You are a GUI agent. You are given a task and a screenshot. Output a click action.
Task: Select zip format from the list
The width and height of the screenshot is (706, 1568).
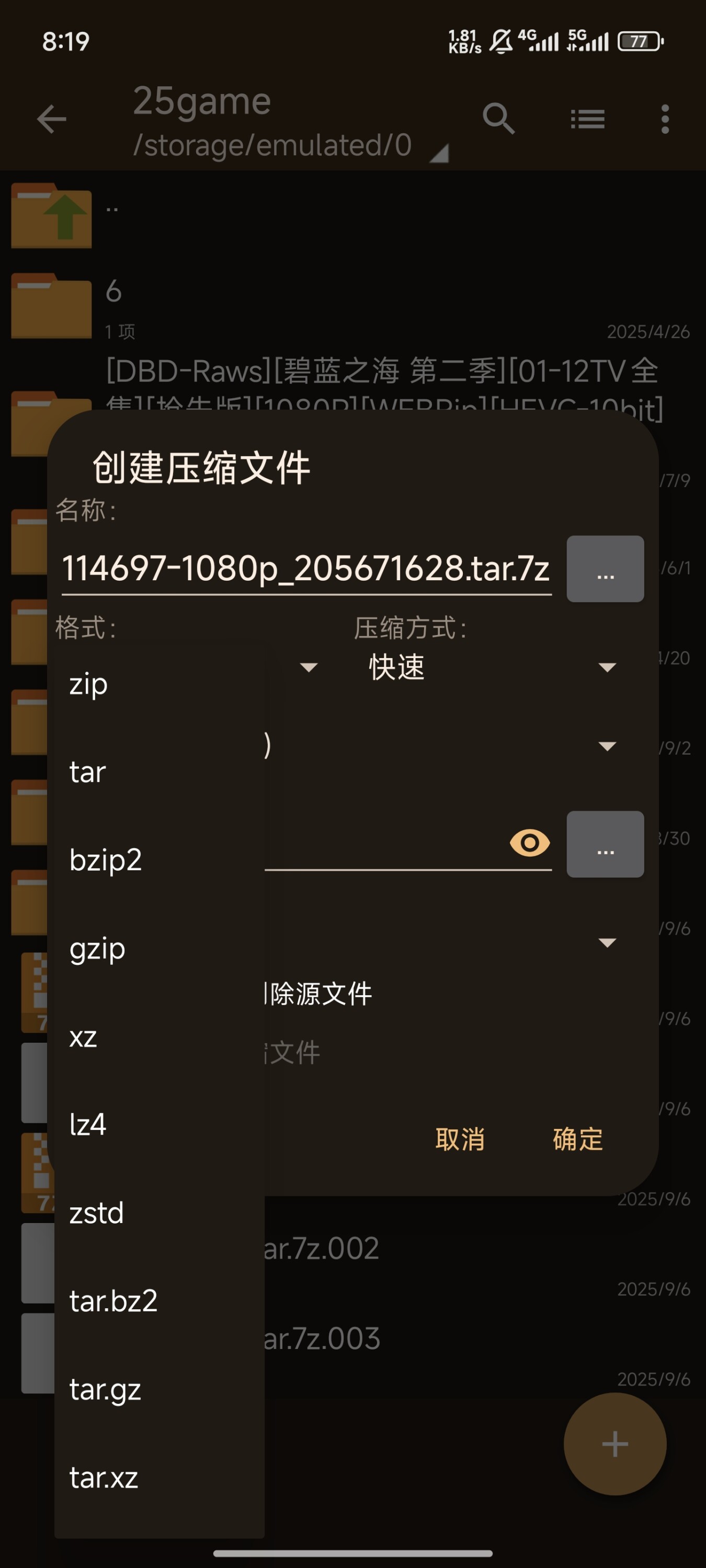coord(89,684)
